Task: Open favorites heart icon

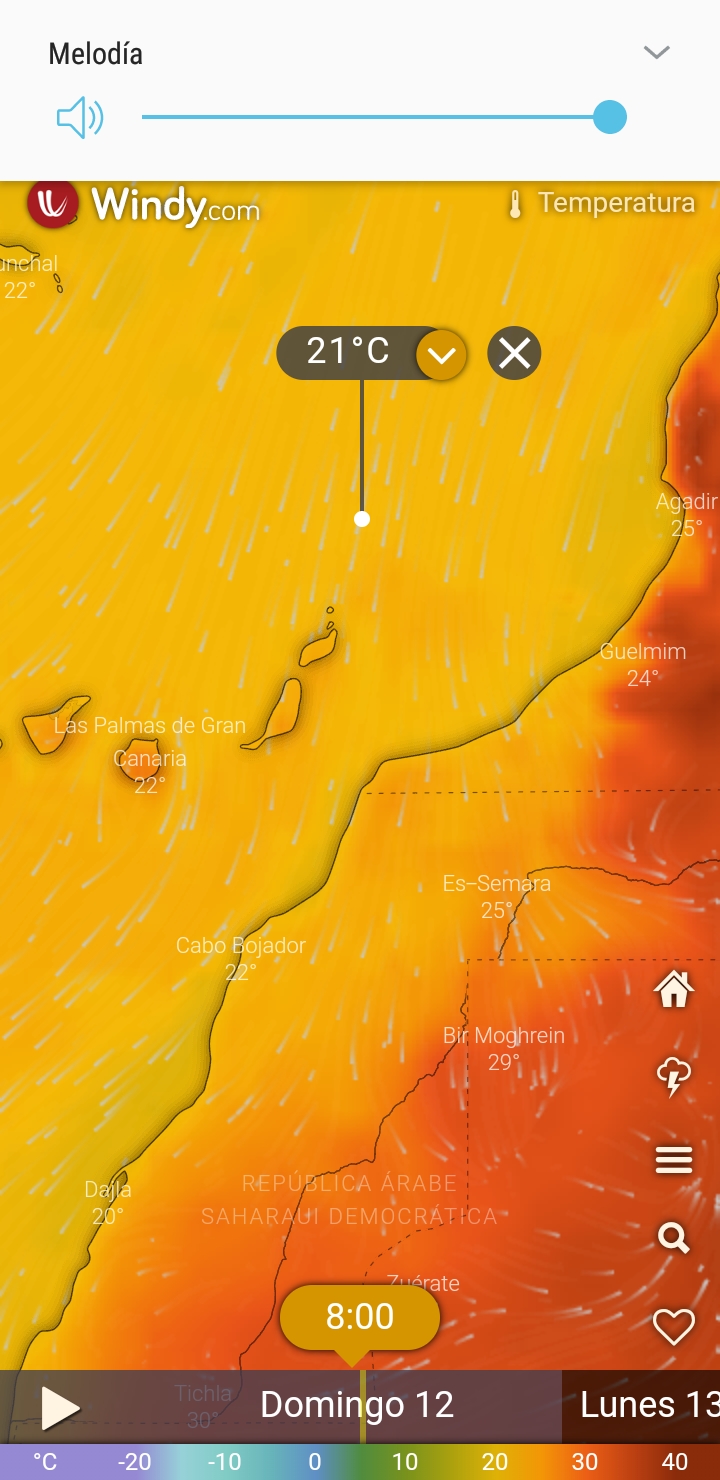Action: (673, 1327)
